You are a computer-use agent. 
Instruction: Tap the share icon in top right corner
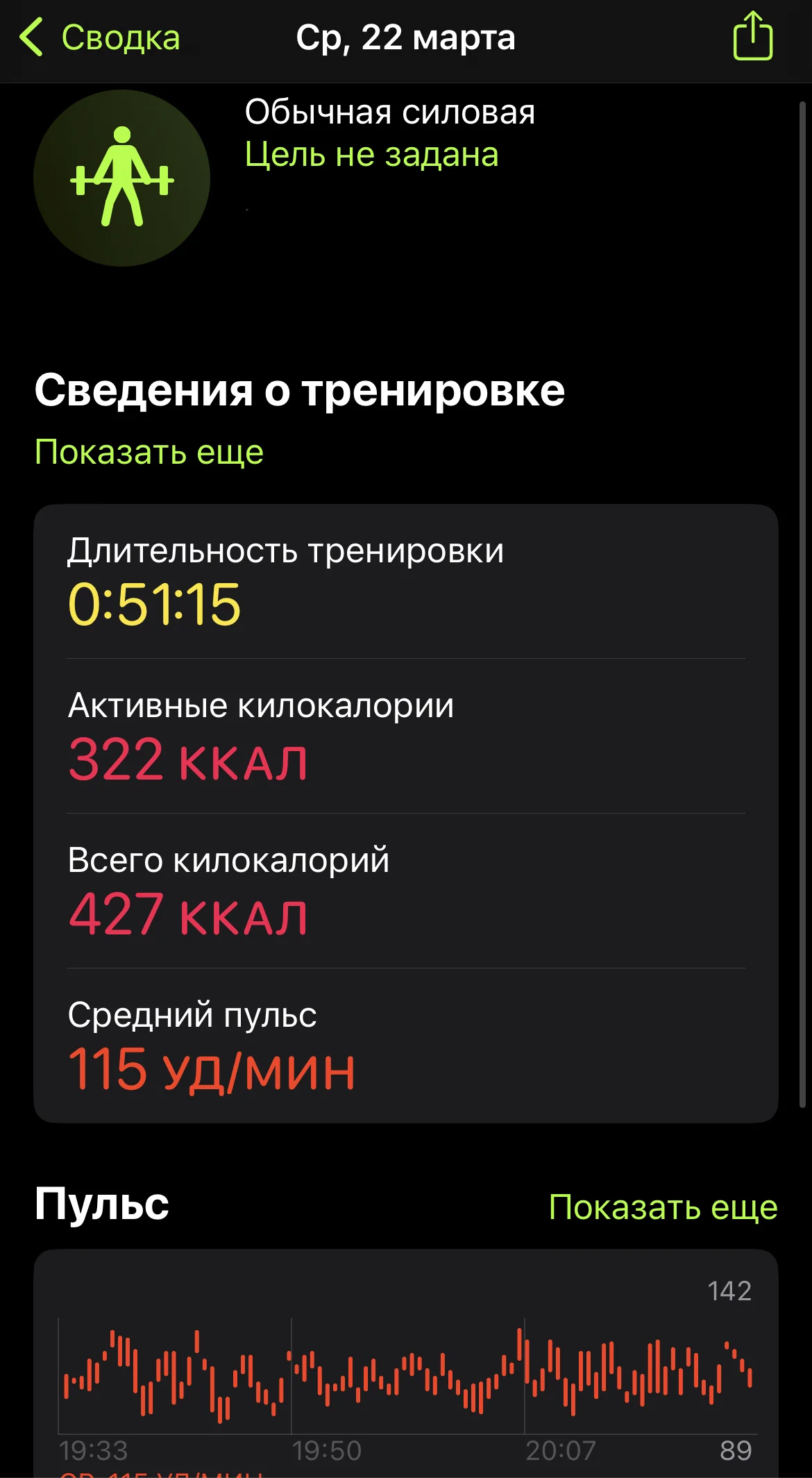point(753,38)
